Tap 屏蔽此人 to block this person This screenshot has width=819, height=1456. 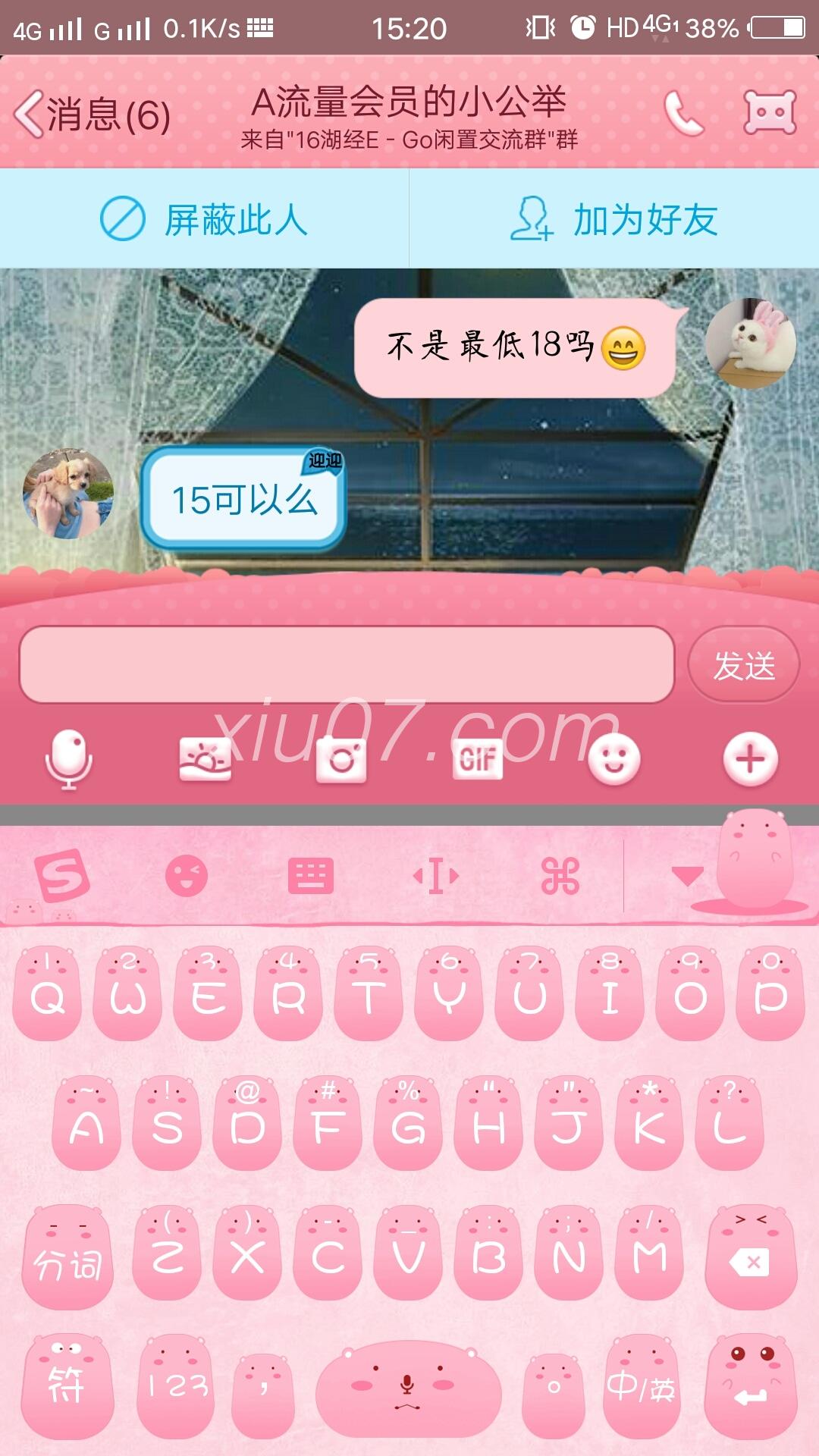coord(205,219)
